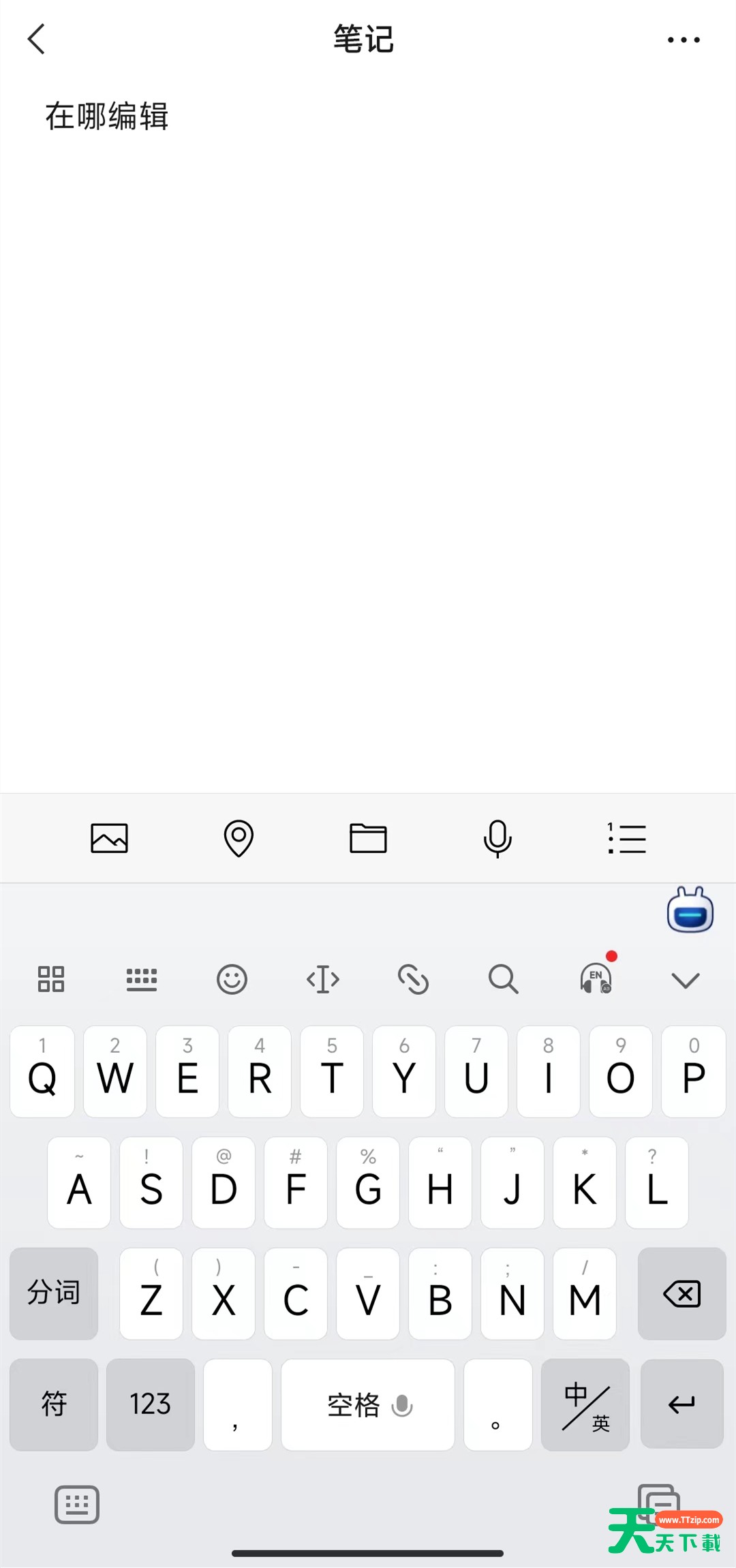Insert a numbered list
Screen dimensions: 736x1568
pyautogui.click(x=627, y=838)
